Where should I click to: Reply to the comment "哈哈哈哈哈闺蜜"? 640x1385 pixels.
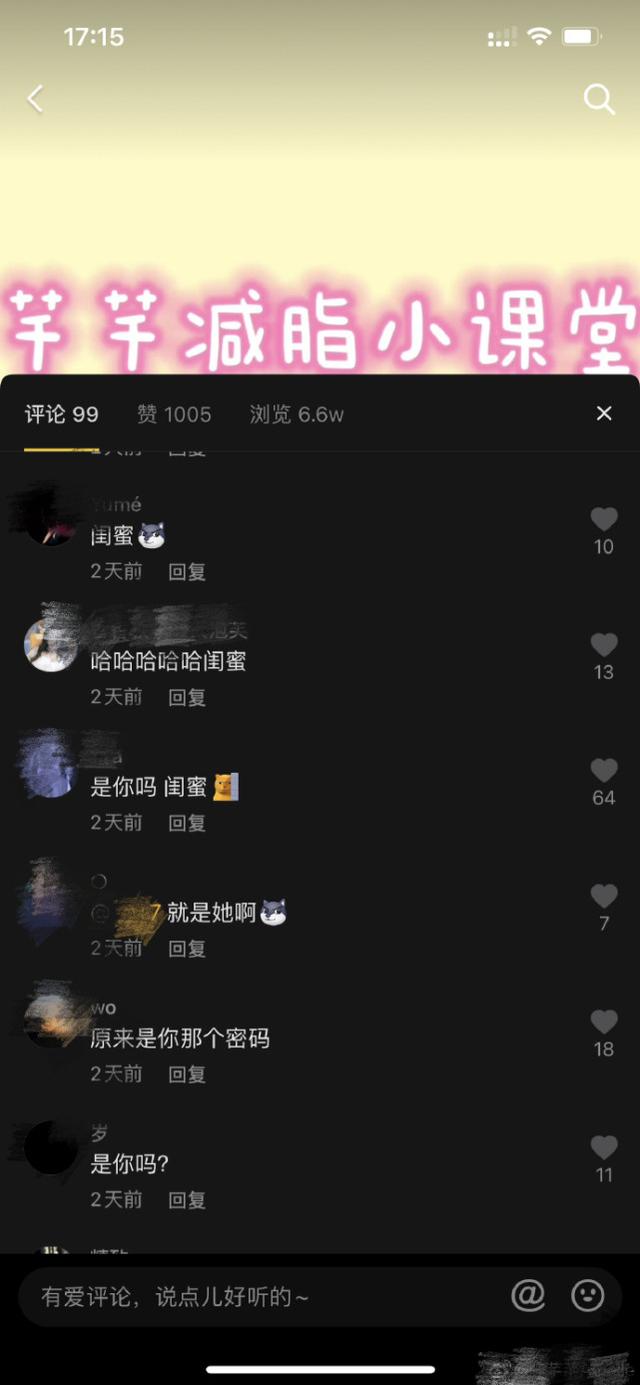coord(187,697)
